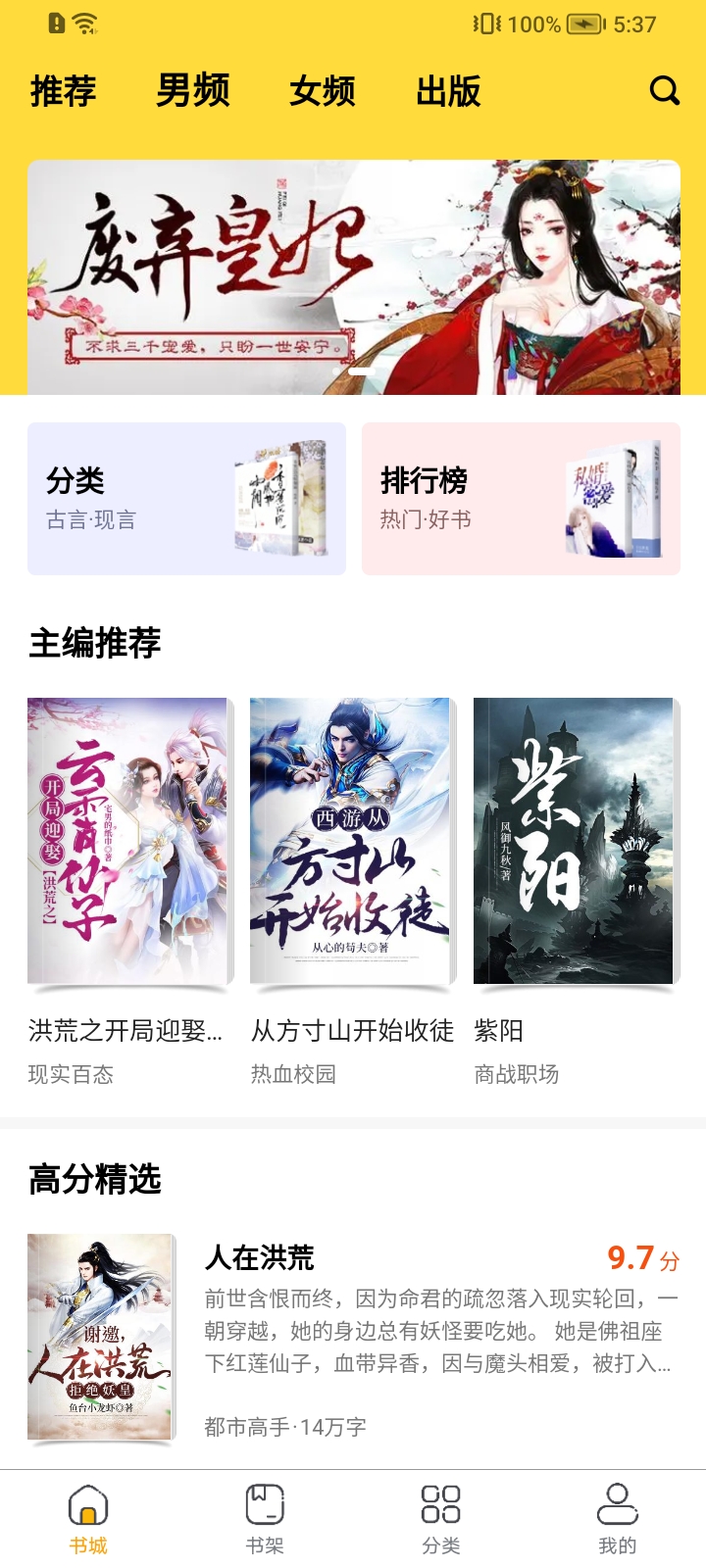Open the 洪荒之开局迎娶 book cover
The image size is (706, 1568).
[127, 841]
